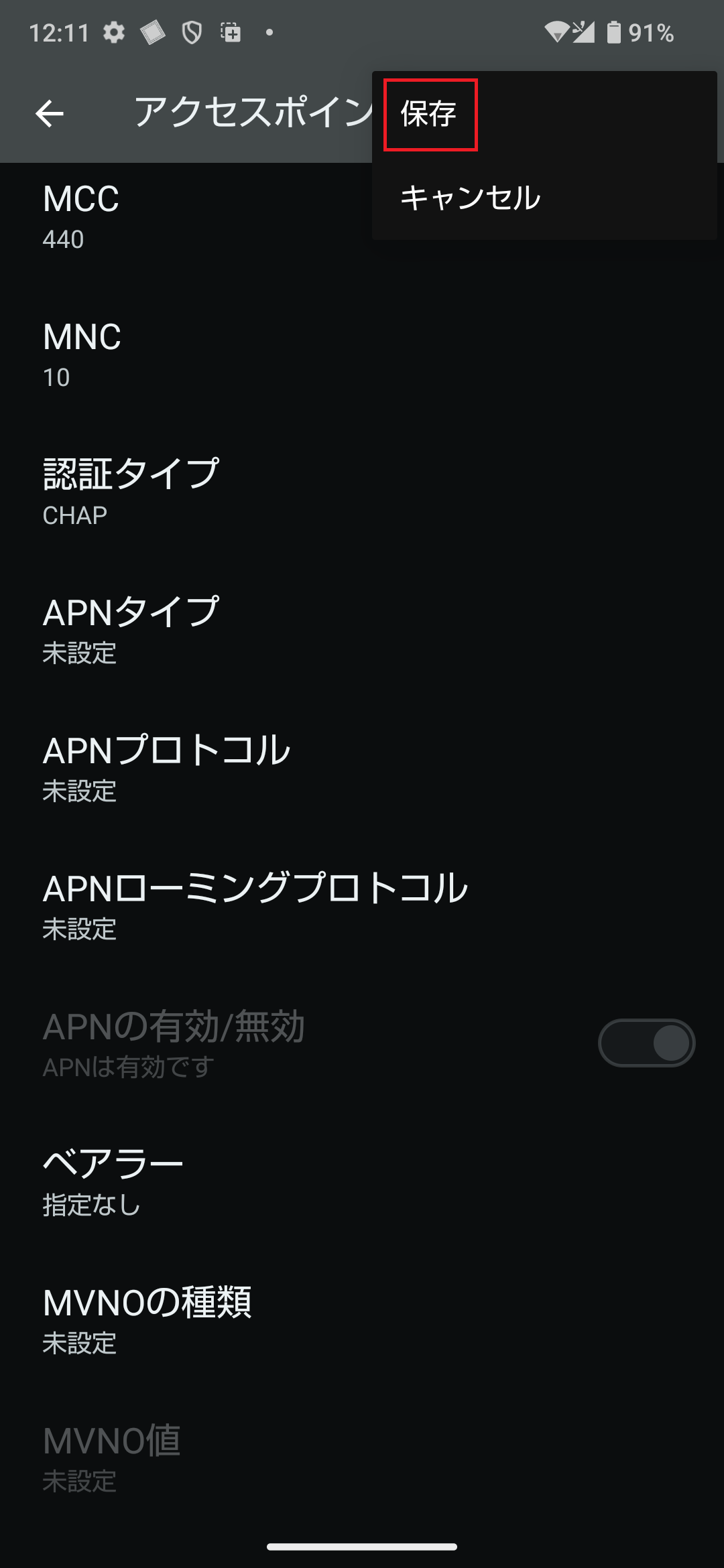Image resolution: width=724 pixels, height=1568 pixels.
Task: Open ベアラー setting
Action: click(362, 1183)
